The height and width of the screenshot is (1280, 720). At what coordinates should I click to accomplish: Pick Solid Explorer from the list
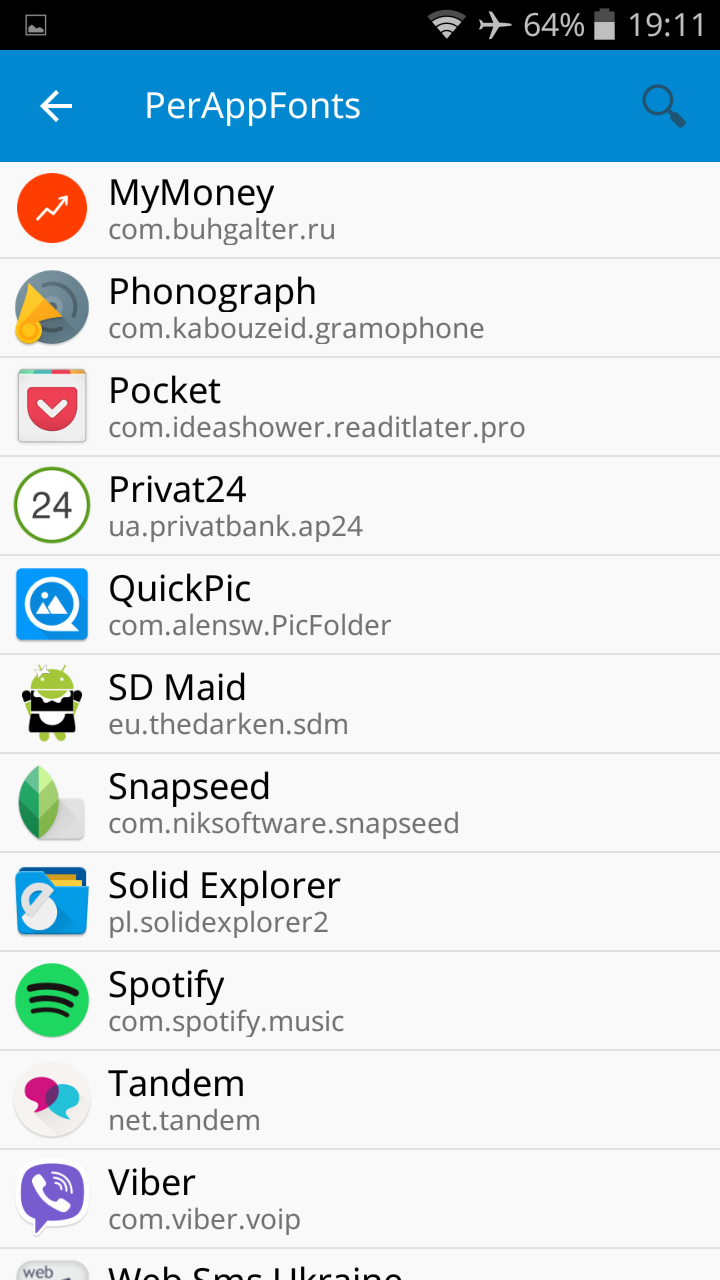click(360, 902)
